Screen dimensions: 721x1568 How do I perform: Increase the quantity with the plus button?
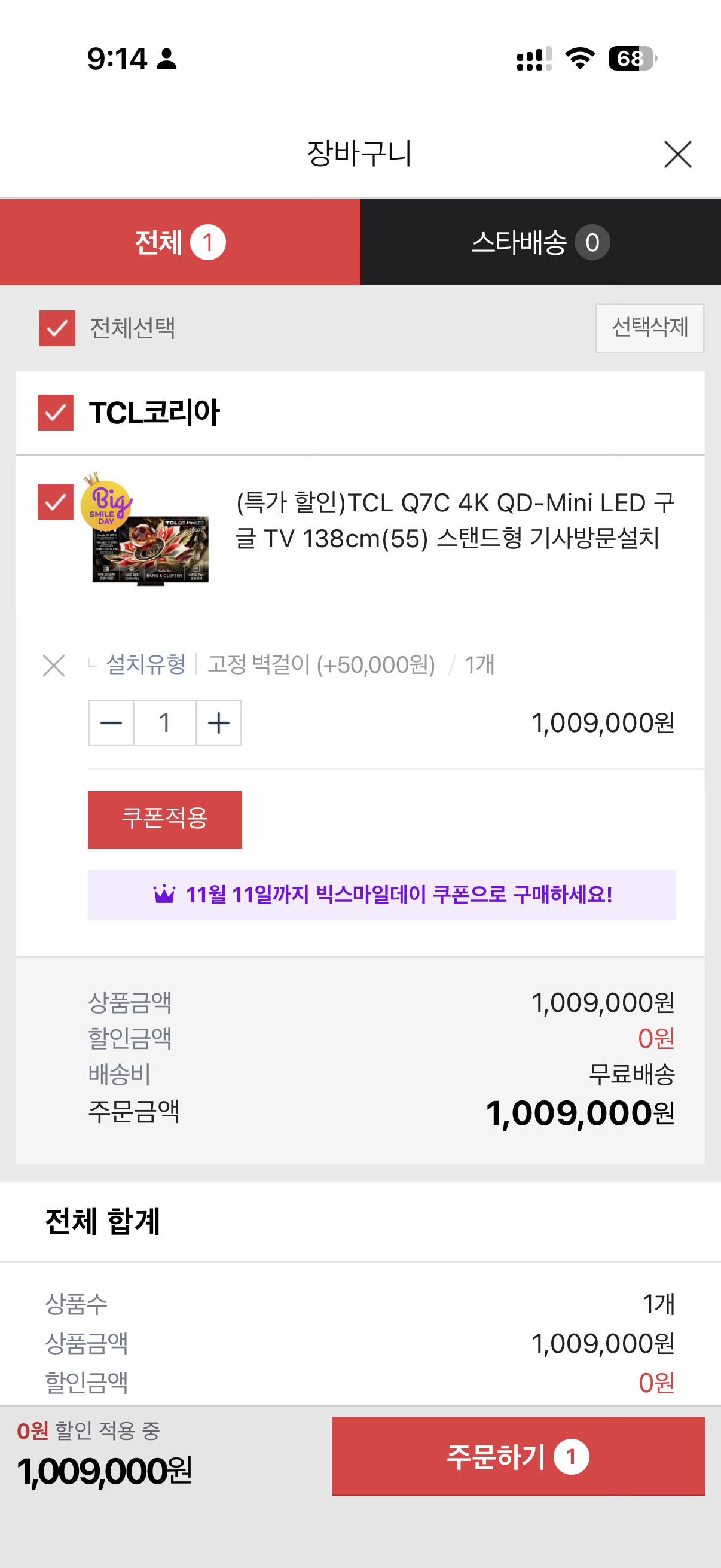pos(218,723)
